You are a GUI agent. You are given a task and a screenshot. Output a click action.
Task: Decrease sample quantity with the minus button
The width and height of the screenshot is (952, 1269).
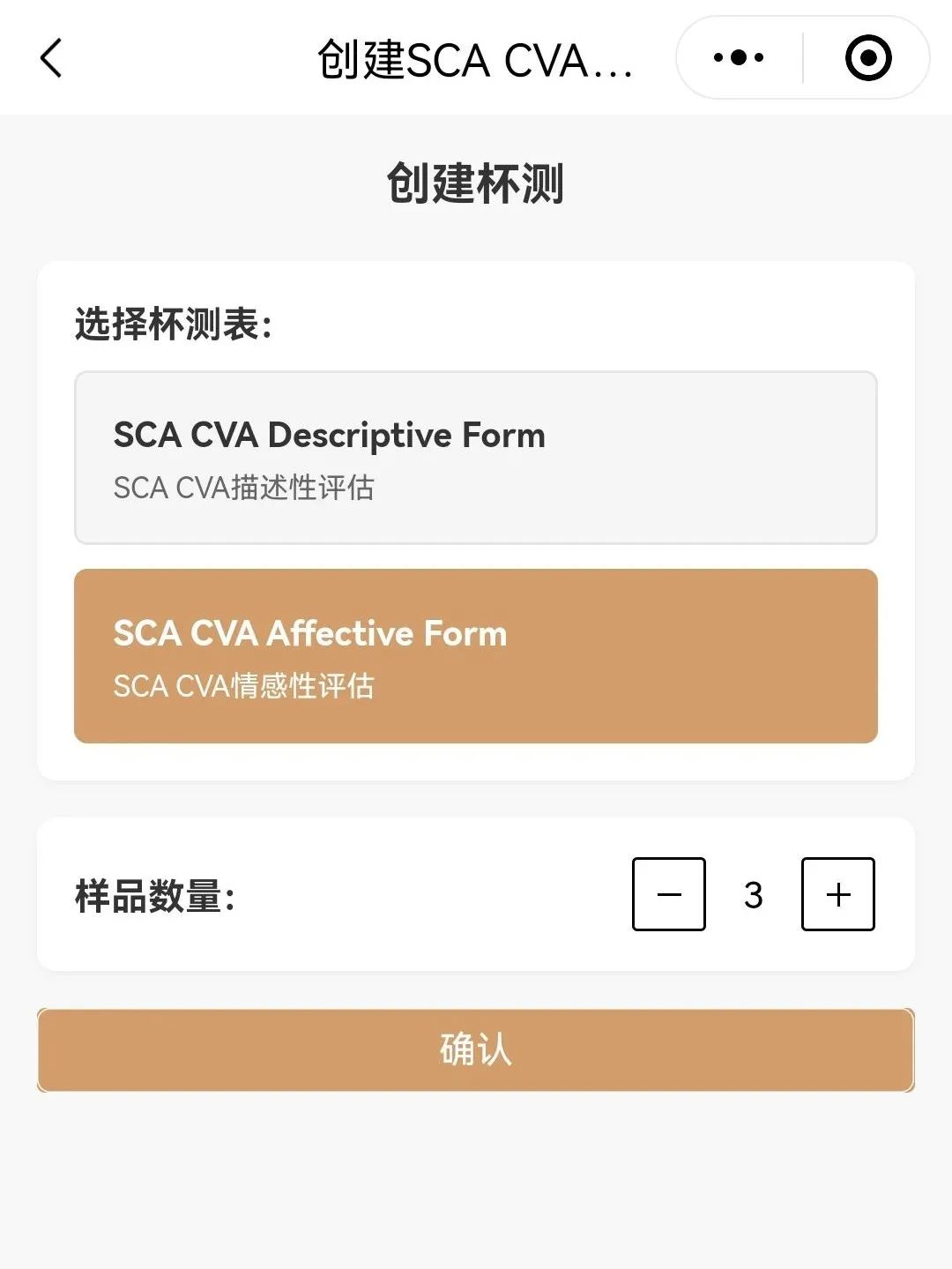(x=668, y=894)
